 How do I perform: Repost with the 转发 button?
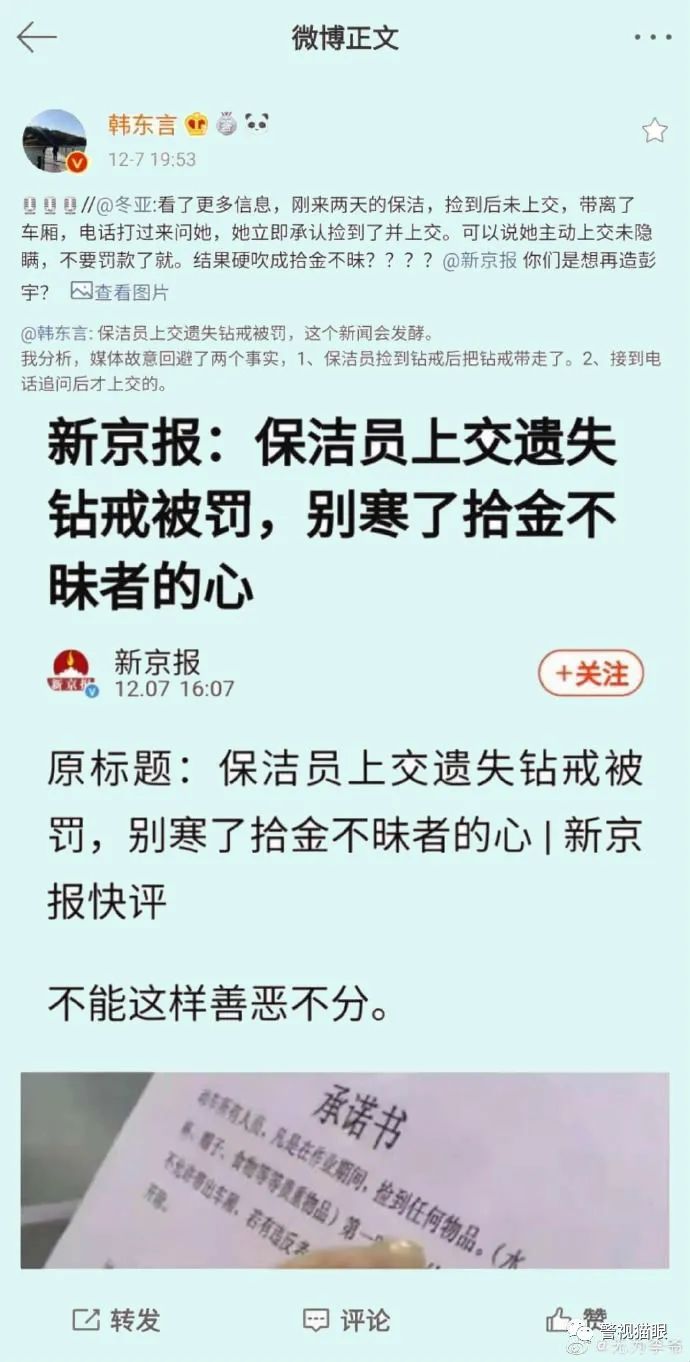(x=117, y=1320)
